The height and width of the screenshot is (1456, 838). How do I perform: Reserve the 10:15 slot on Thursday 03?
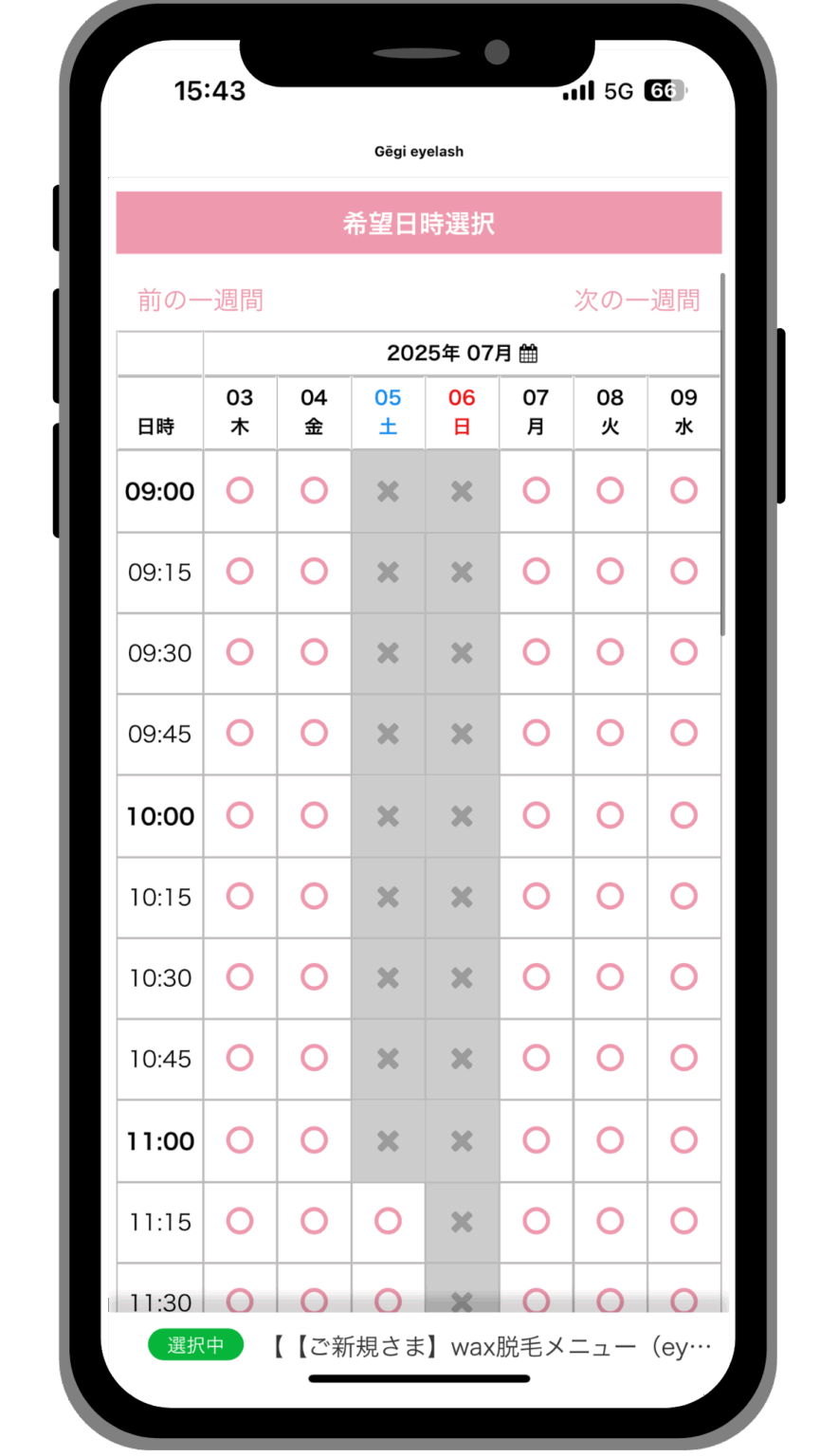[x=240, y=896]
